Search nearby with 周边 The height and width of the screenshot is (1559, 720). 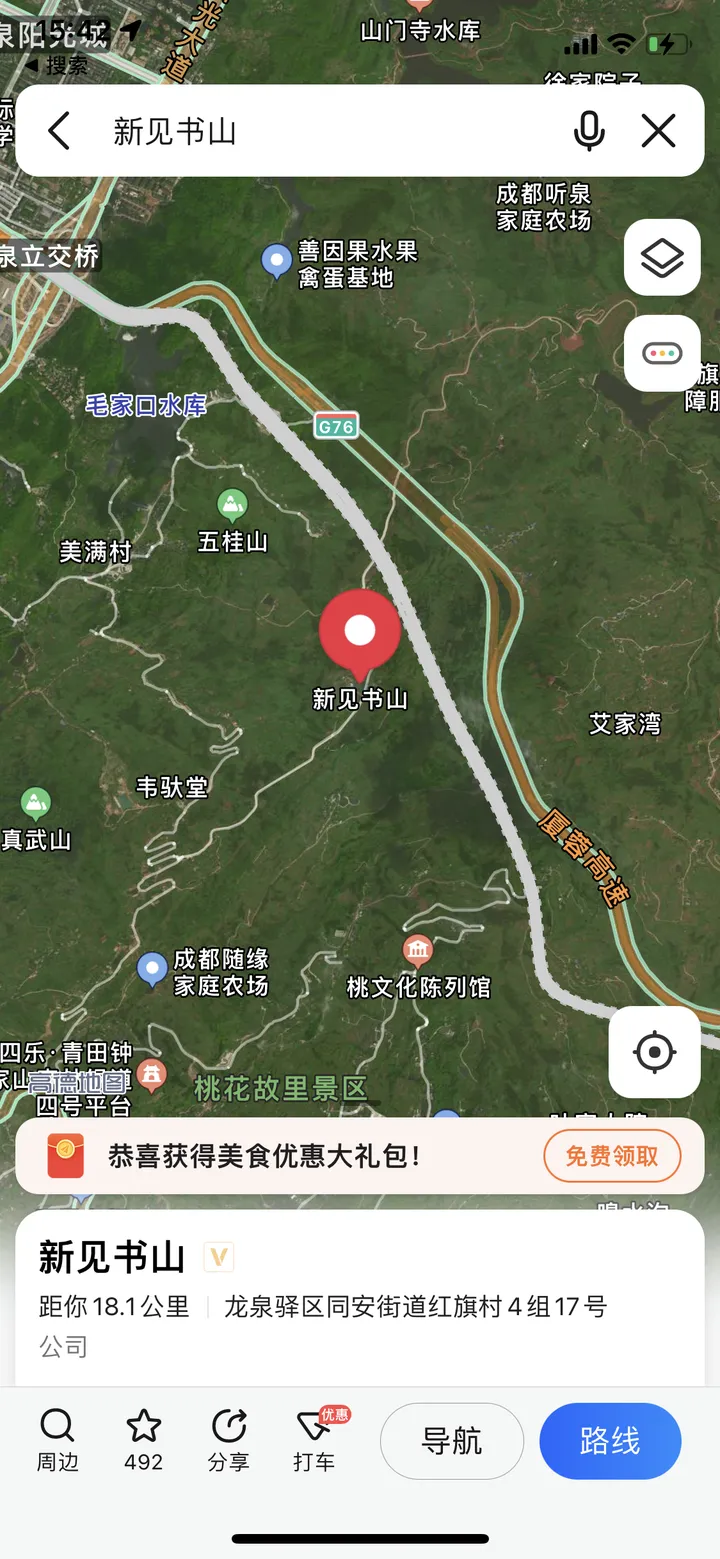tap(58, 1440)
